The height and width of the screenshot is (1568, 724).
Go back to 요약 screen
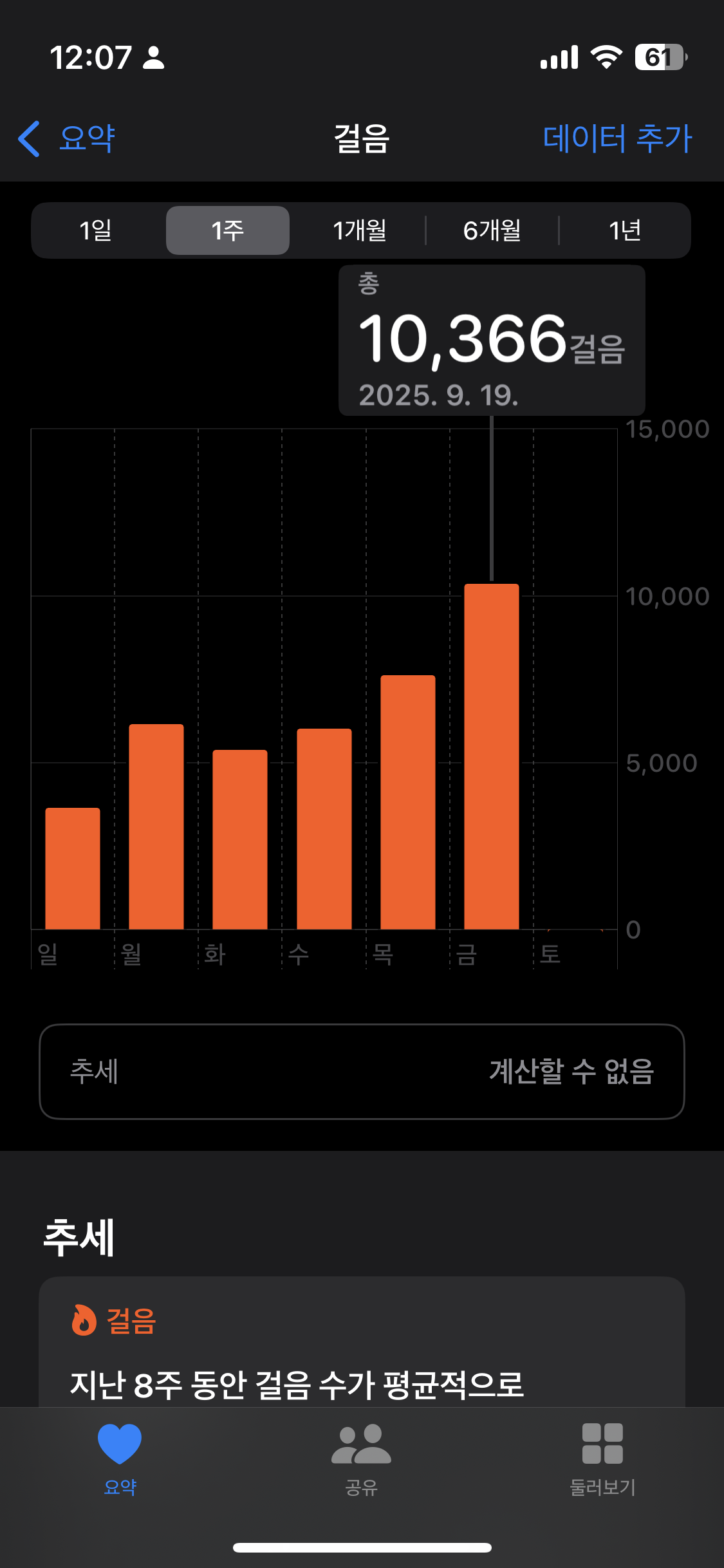pyautogui.click(x=67, y=138)
